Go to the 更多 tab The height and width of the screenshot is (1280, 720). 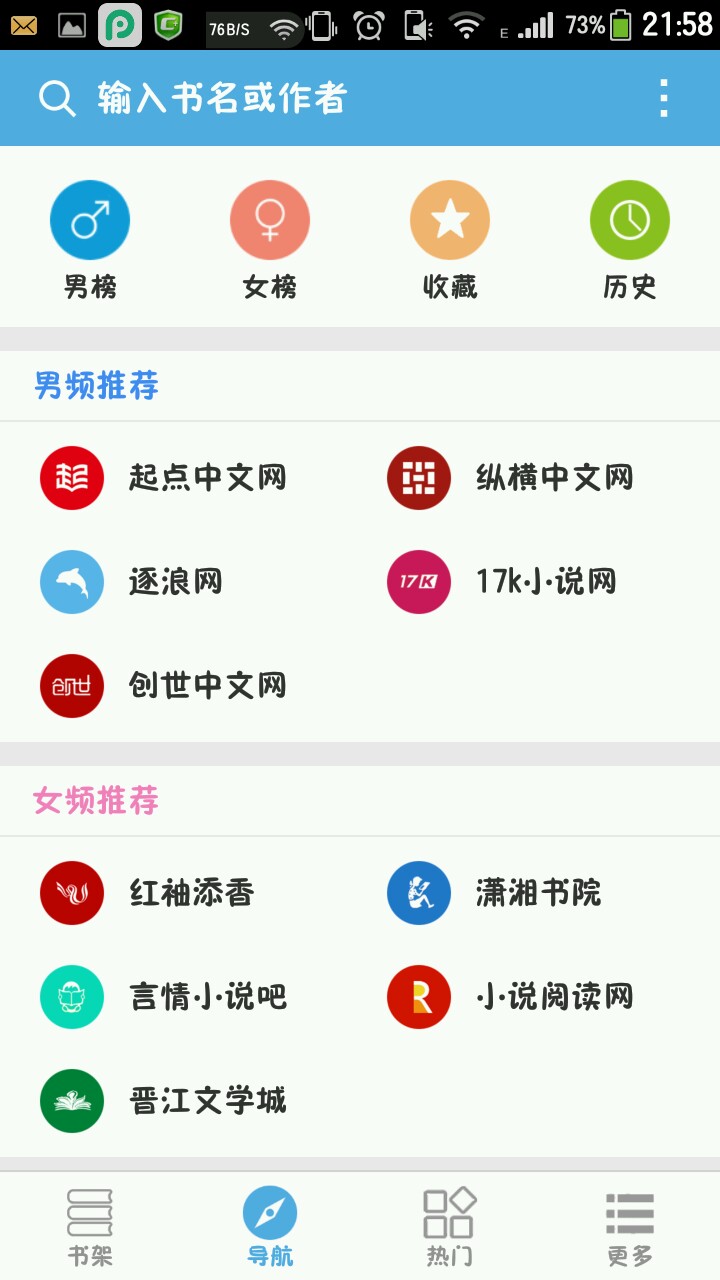630,1226
